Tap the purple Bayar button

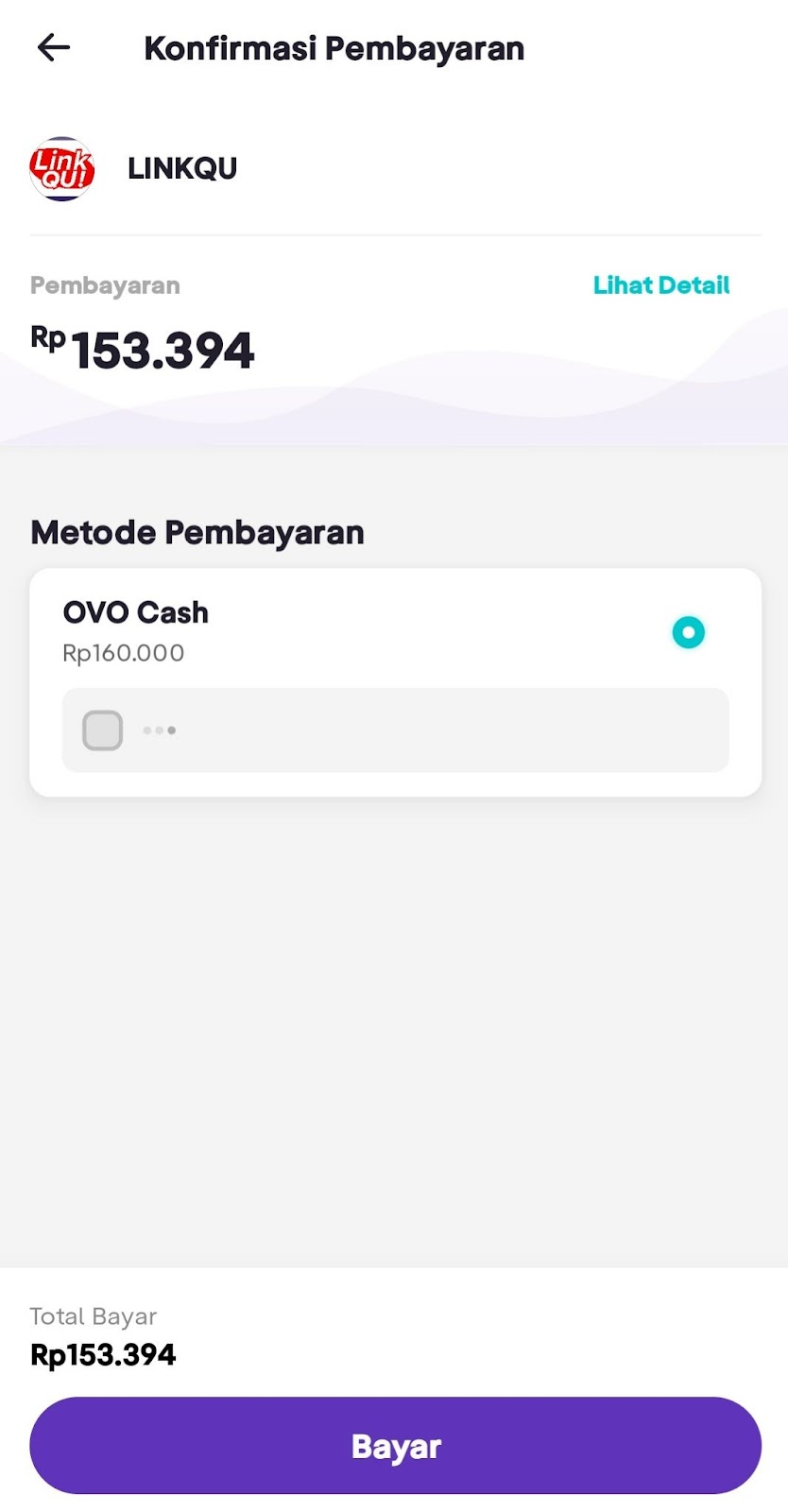click(395, 1446)
